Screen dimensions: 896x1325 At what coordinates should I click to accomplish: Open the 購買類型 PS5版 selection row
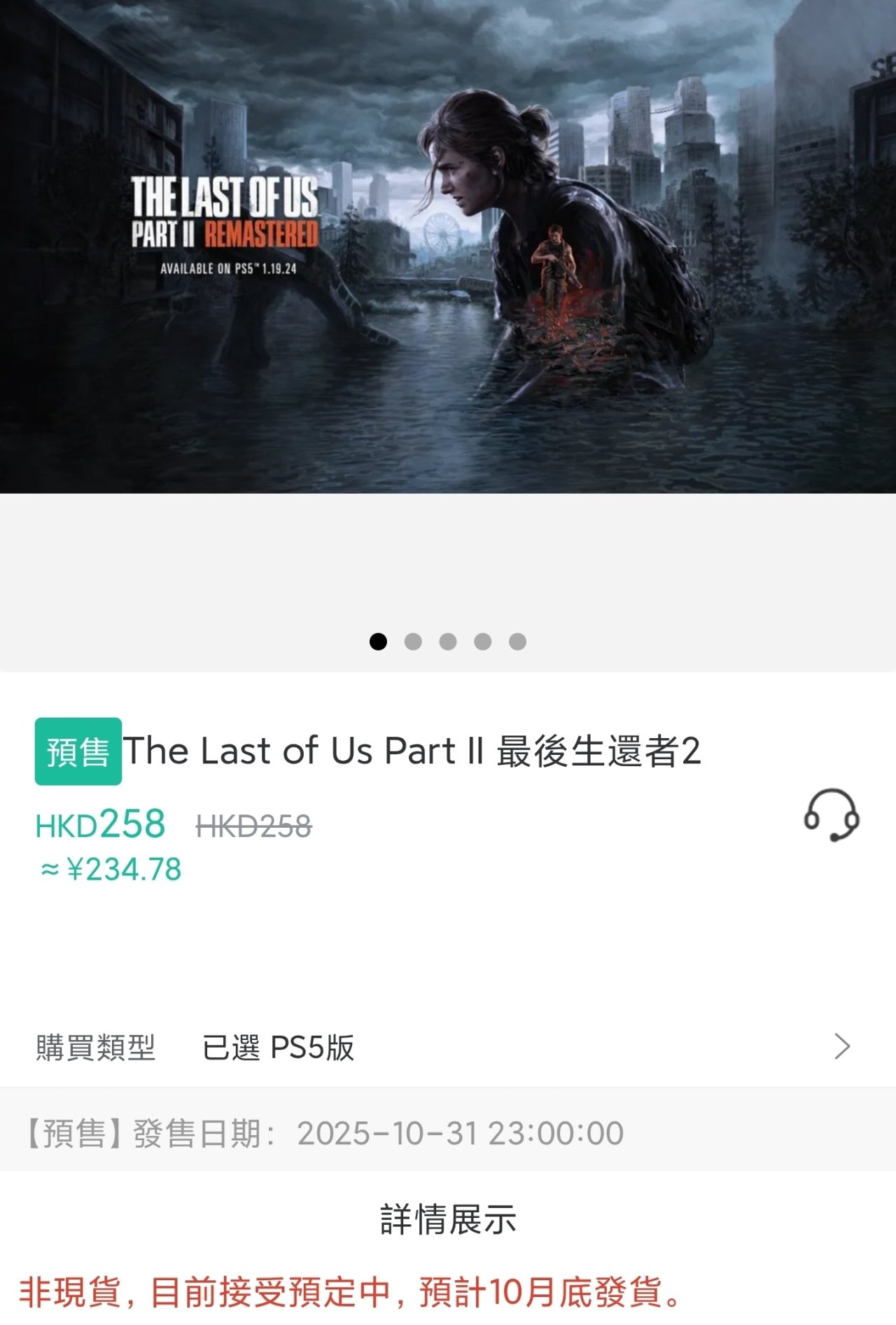pos(448,1047)
